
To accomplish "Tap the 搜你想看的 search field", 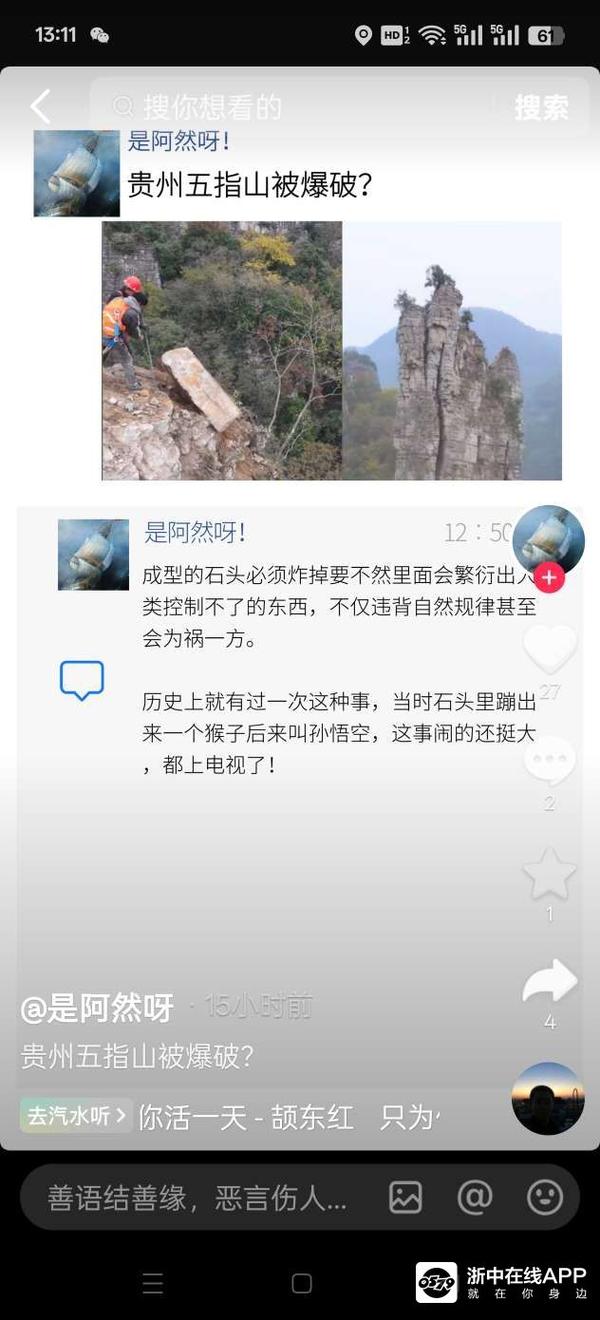I will tap(300, 106).
